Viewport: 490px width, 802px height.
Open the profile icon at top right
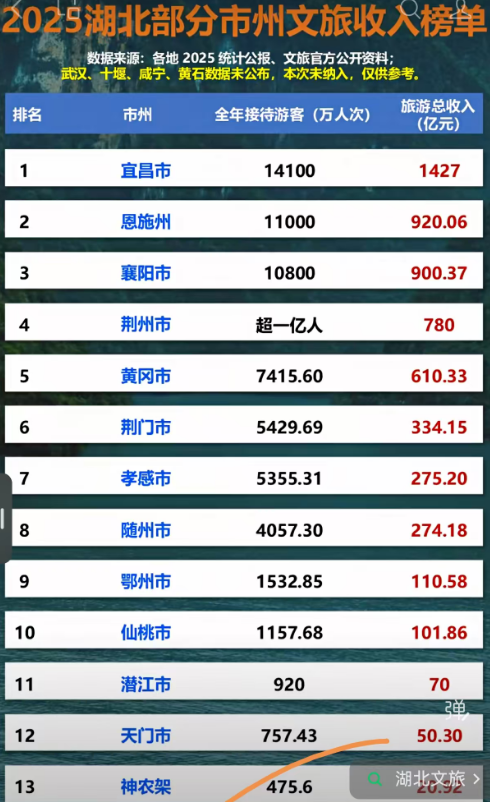pos(461,7)
